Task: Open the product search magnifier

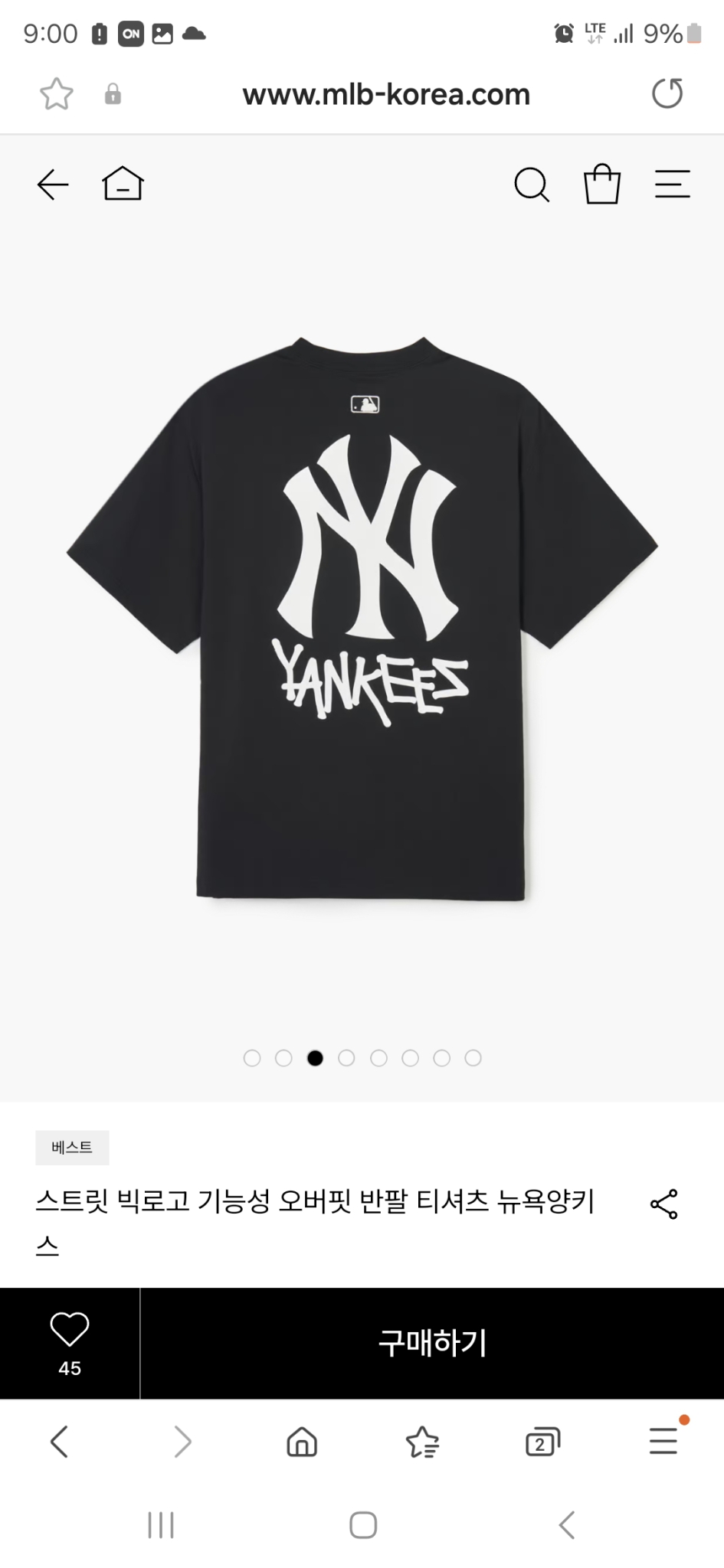Action: tap(531, 185)
